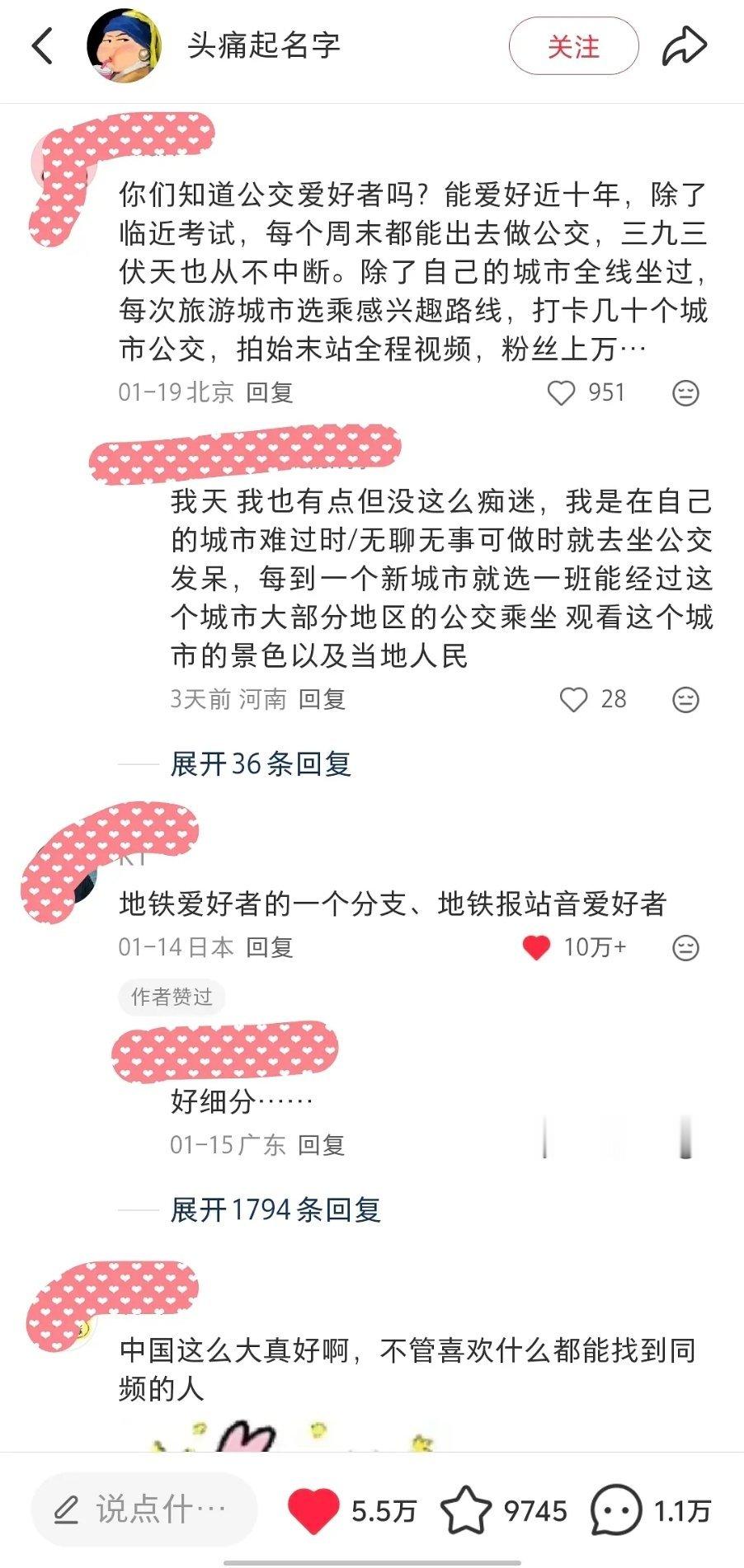This screenshot has width=744, height=1568.
Task: Click the smiley emoji icon beside the 951-likes comment
Action: (685, 393)
